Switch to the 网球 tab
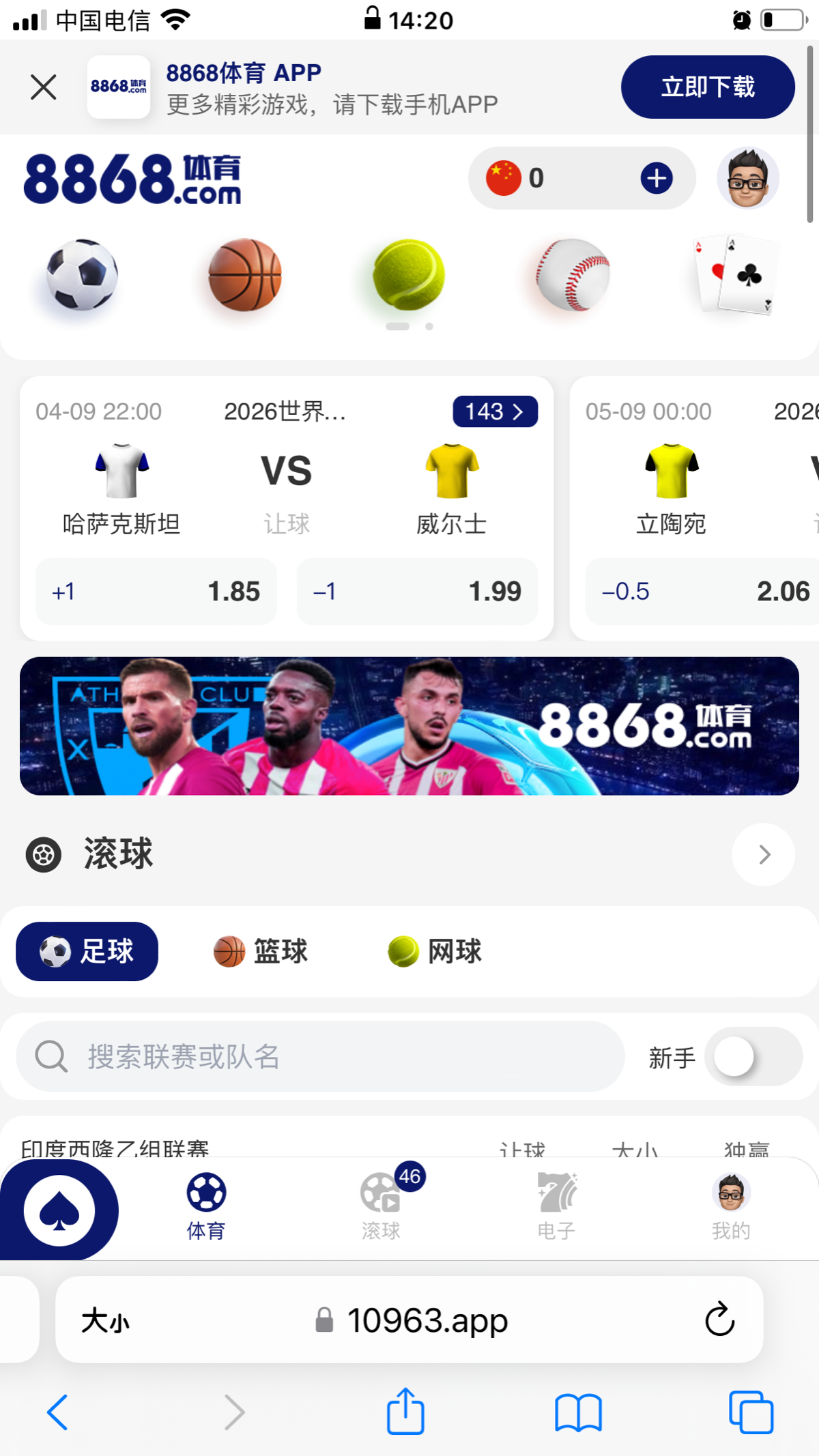This screenshot has height=1456, width=819. click(435, 951)
